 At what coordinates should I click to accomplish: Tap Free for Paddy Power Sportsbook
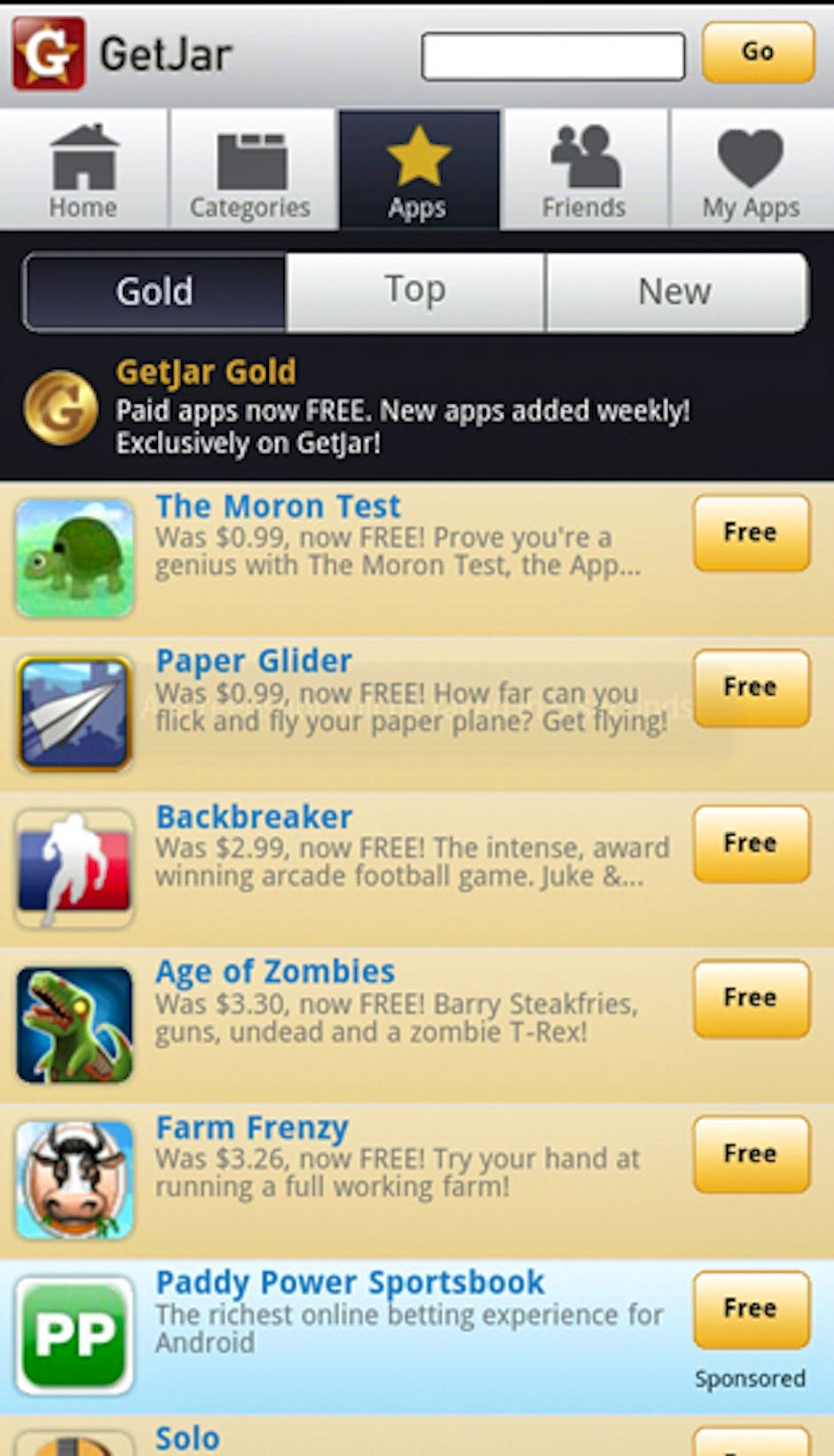(751, 1309)
